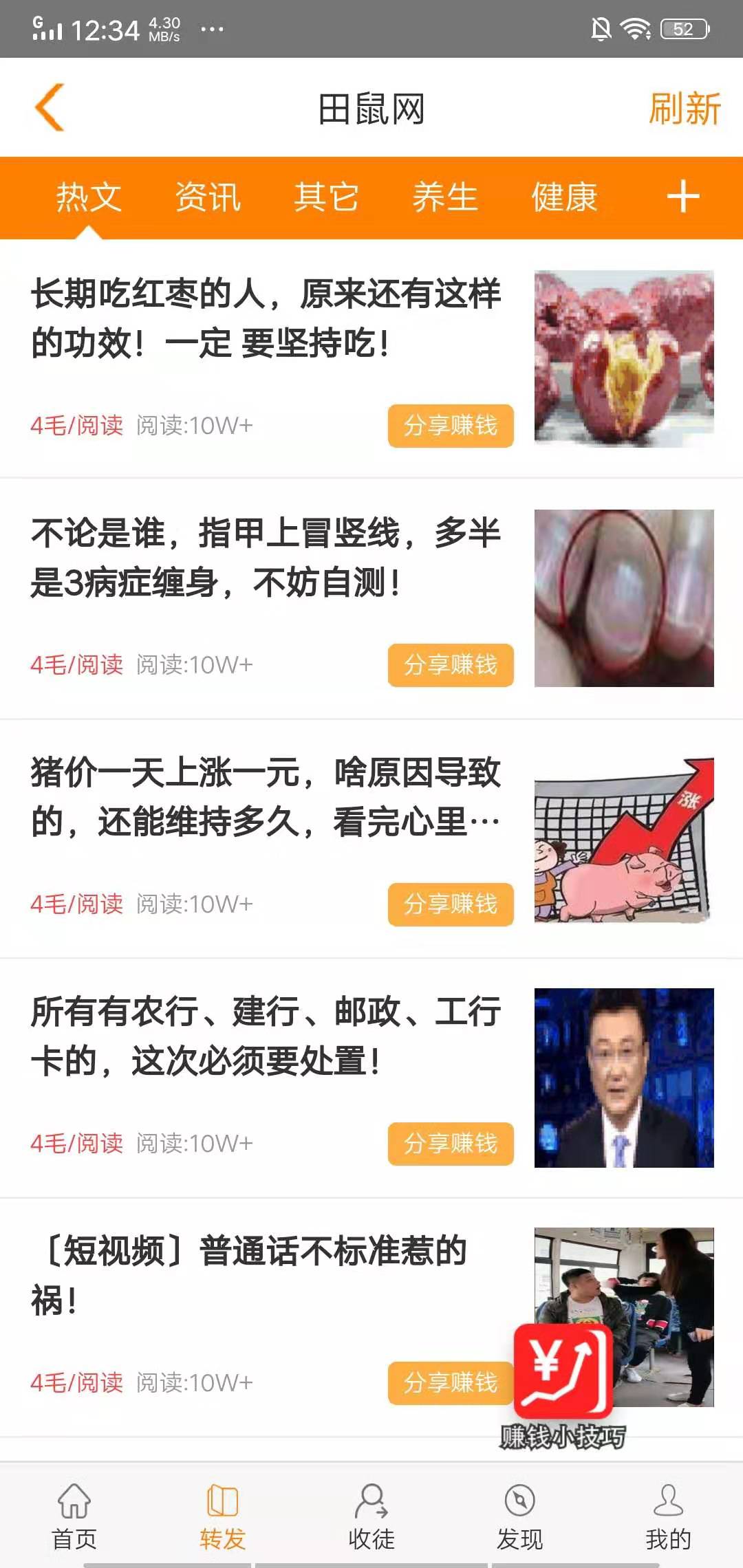Switch to the 资讯 tab
This screenshot has width=743, height=1568.
coord(208,197)
